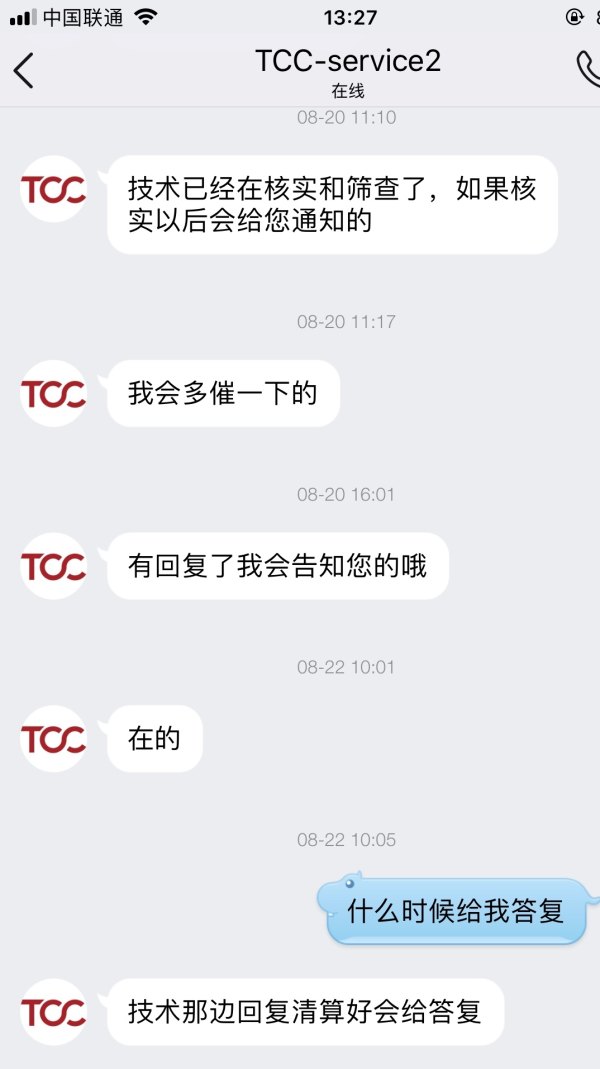
Task: Start a voice call with TCC-service2
Action: [x=588, y=69]
